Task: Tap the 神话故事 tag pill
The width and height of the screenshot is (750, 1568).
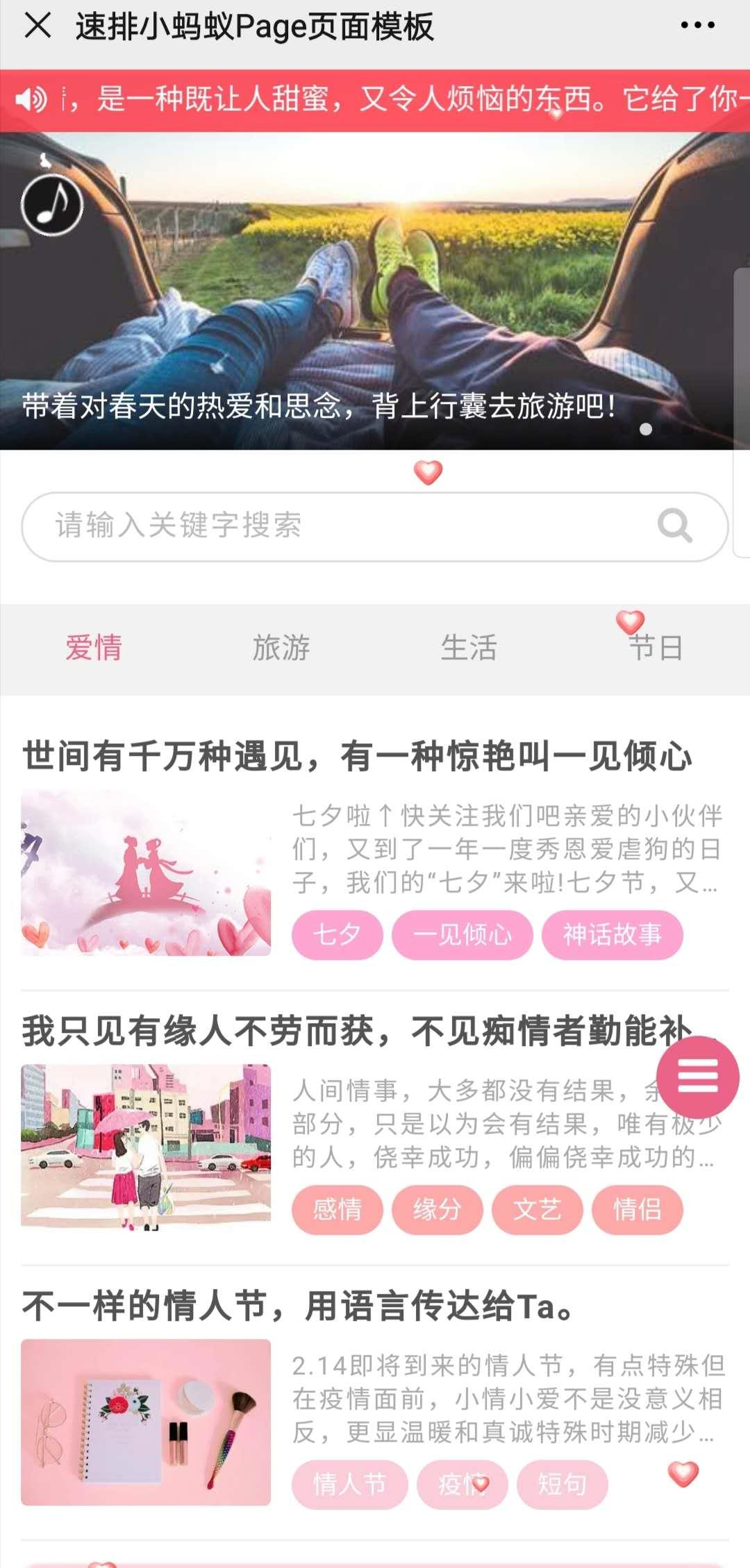Action: point(612,935)
